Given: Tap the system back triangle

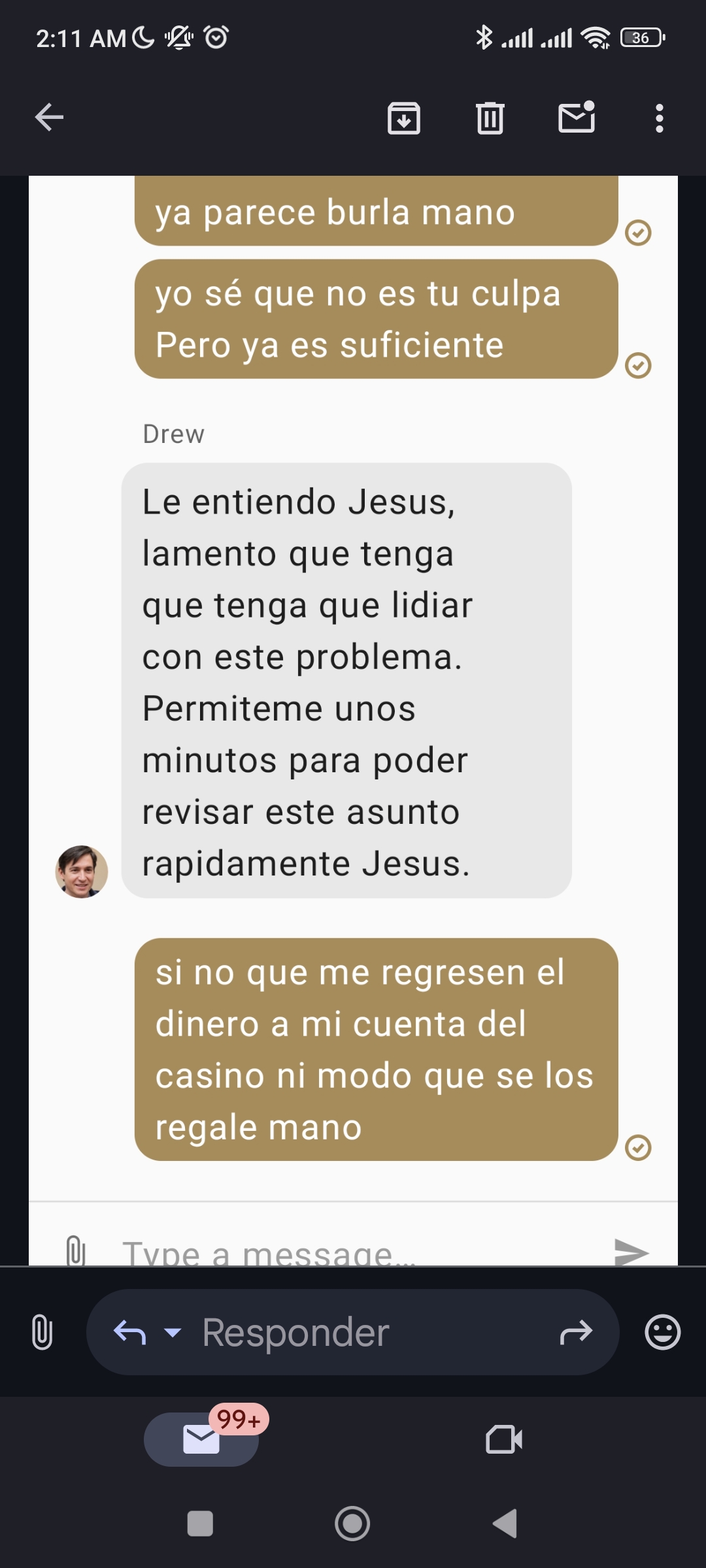Looking at the screenshot, I should (505, 1524).
